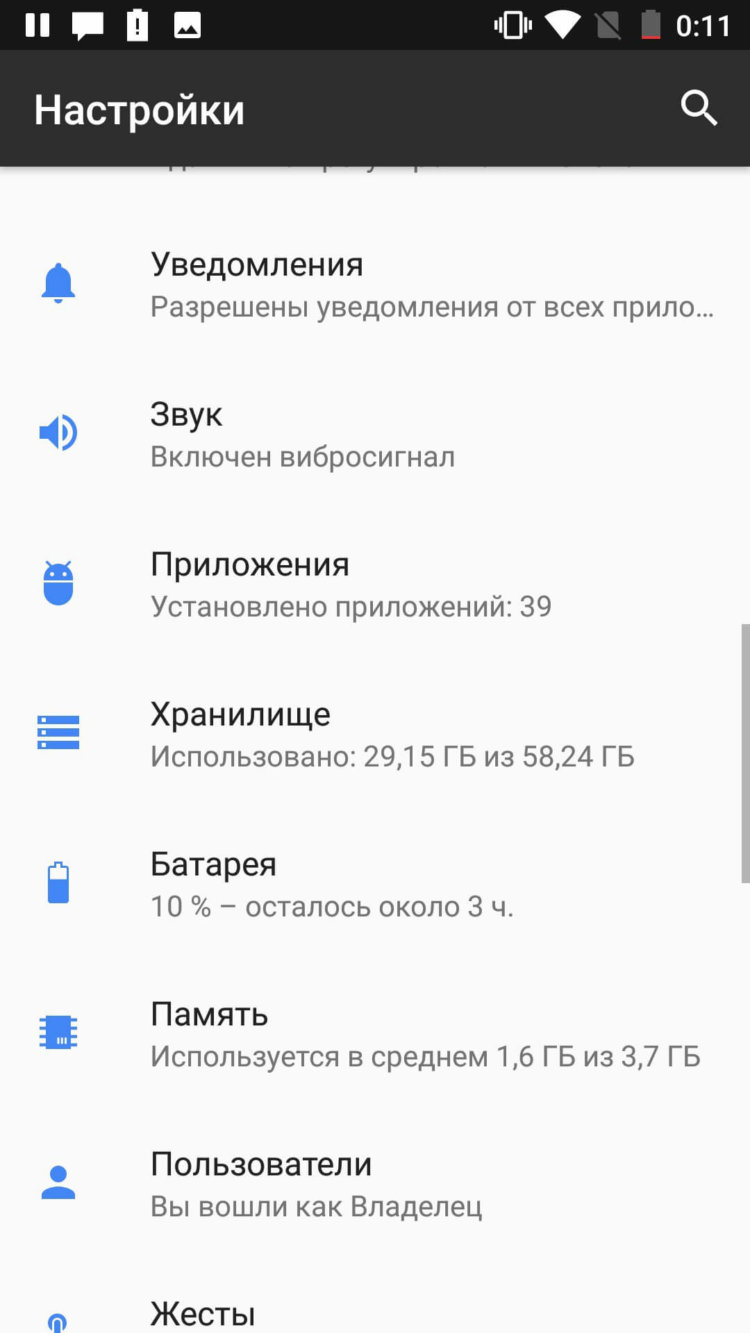Tap the vibrate mode icon in status bar
This screenshot has height=1333, width=750.
click(x=511, y=25)
